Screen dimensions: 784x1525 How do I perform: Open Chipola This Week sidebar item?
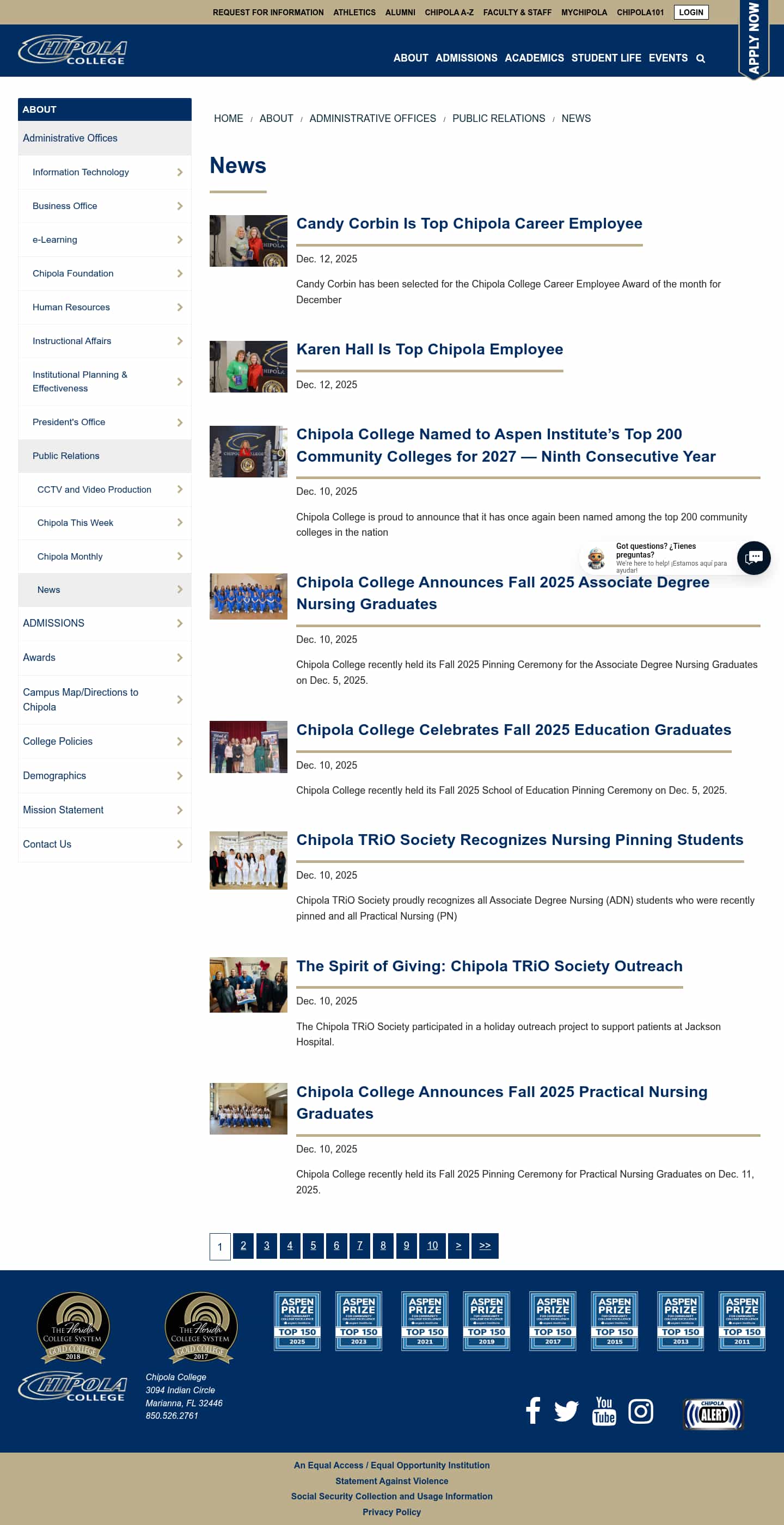click(75, 523)
